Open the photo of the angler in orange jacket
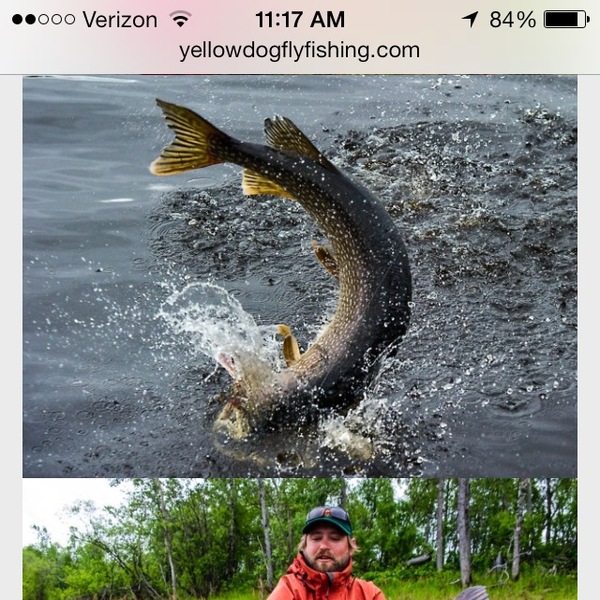The image size is (600, 600). 299,540
